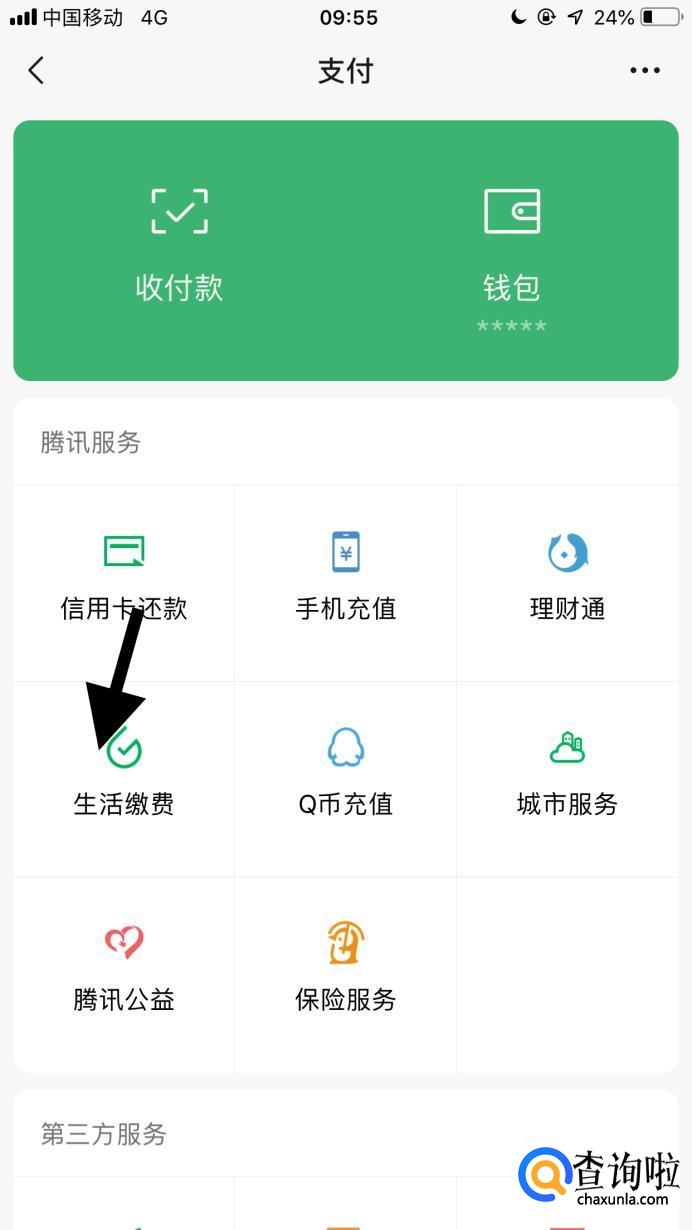
Task: Select 信用卡还款 service
Action: point(124,580)
